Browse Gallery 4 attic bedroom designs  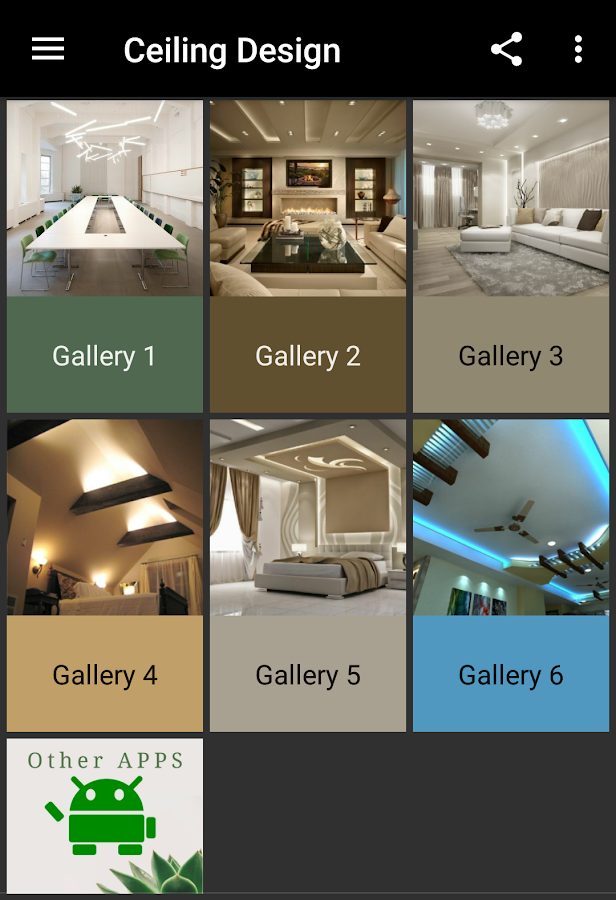pos(105,575)
